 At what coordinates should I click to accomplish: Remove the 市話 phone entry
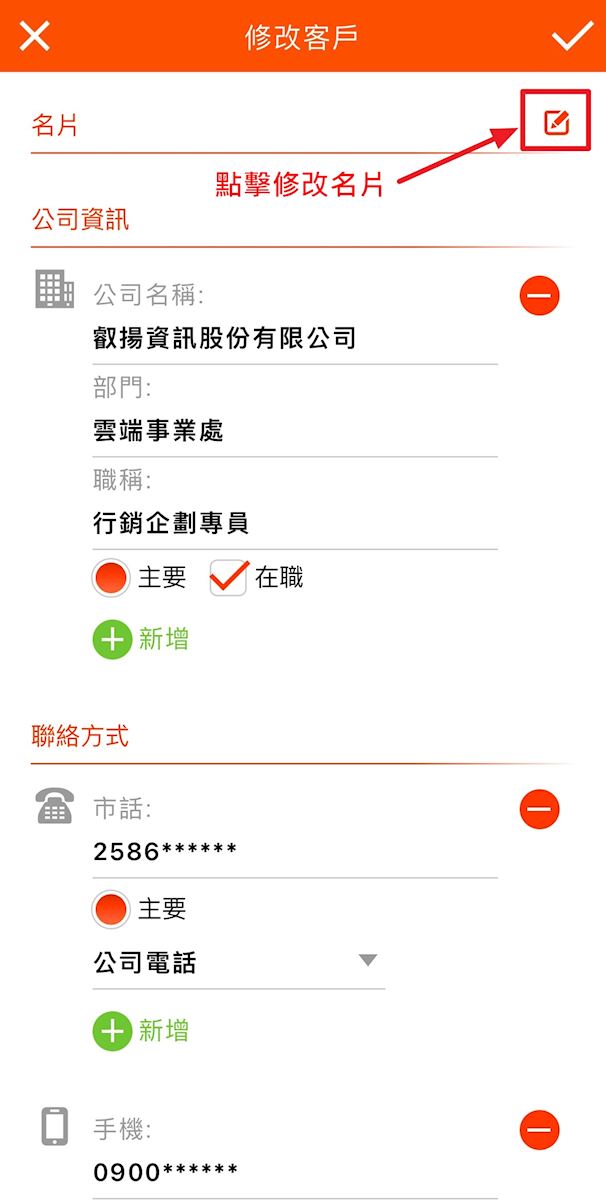(x=540, y=809)
